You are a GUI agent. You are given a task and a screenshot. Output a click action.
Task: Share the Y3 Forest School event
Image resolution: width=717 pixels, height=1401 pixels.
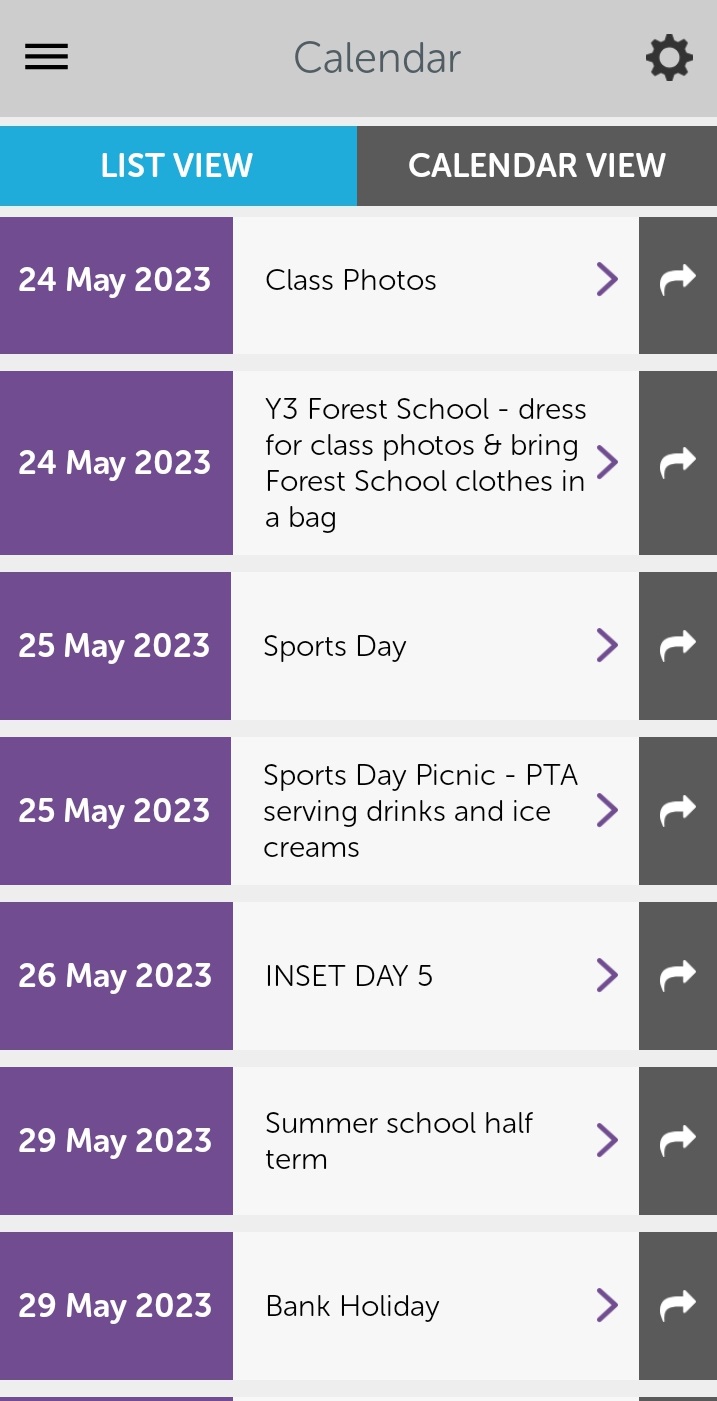pos(678,463)
